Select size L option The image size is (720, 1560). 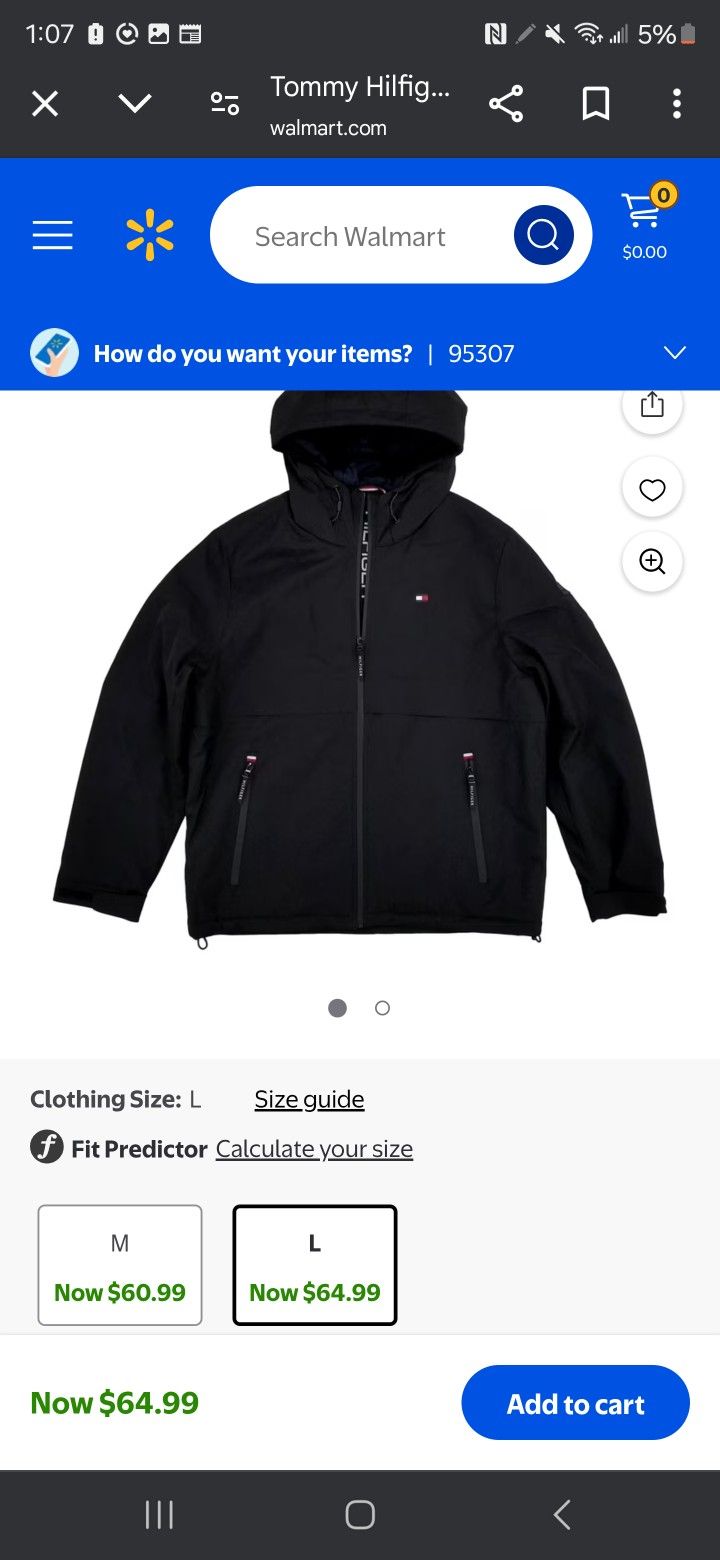click(x=314, y=1263)
